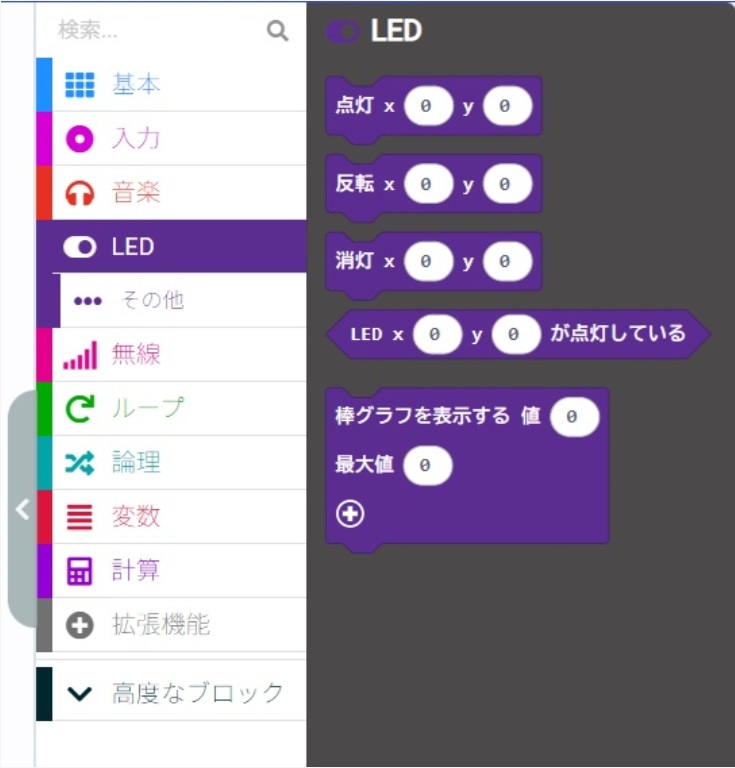This screenshot has height=768, width=735.
Task: Collapse the side panel with the arrow
Action: pyautogui.click(x=22, y=509)
